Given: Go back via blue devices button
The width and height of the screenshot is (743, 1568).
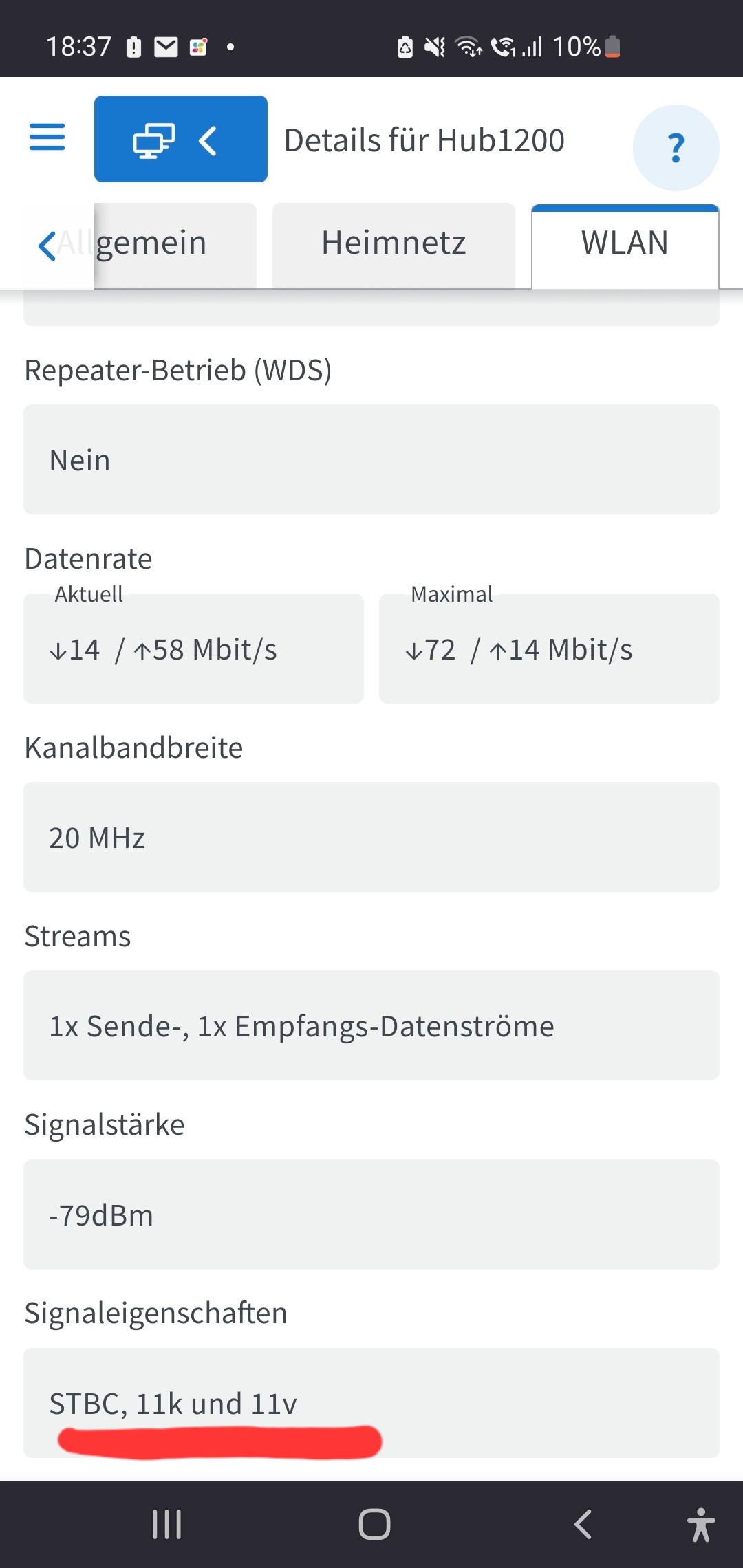Looking at the screenshot, I should (180, 140).
